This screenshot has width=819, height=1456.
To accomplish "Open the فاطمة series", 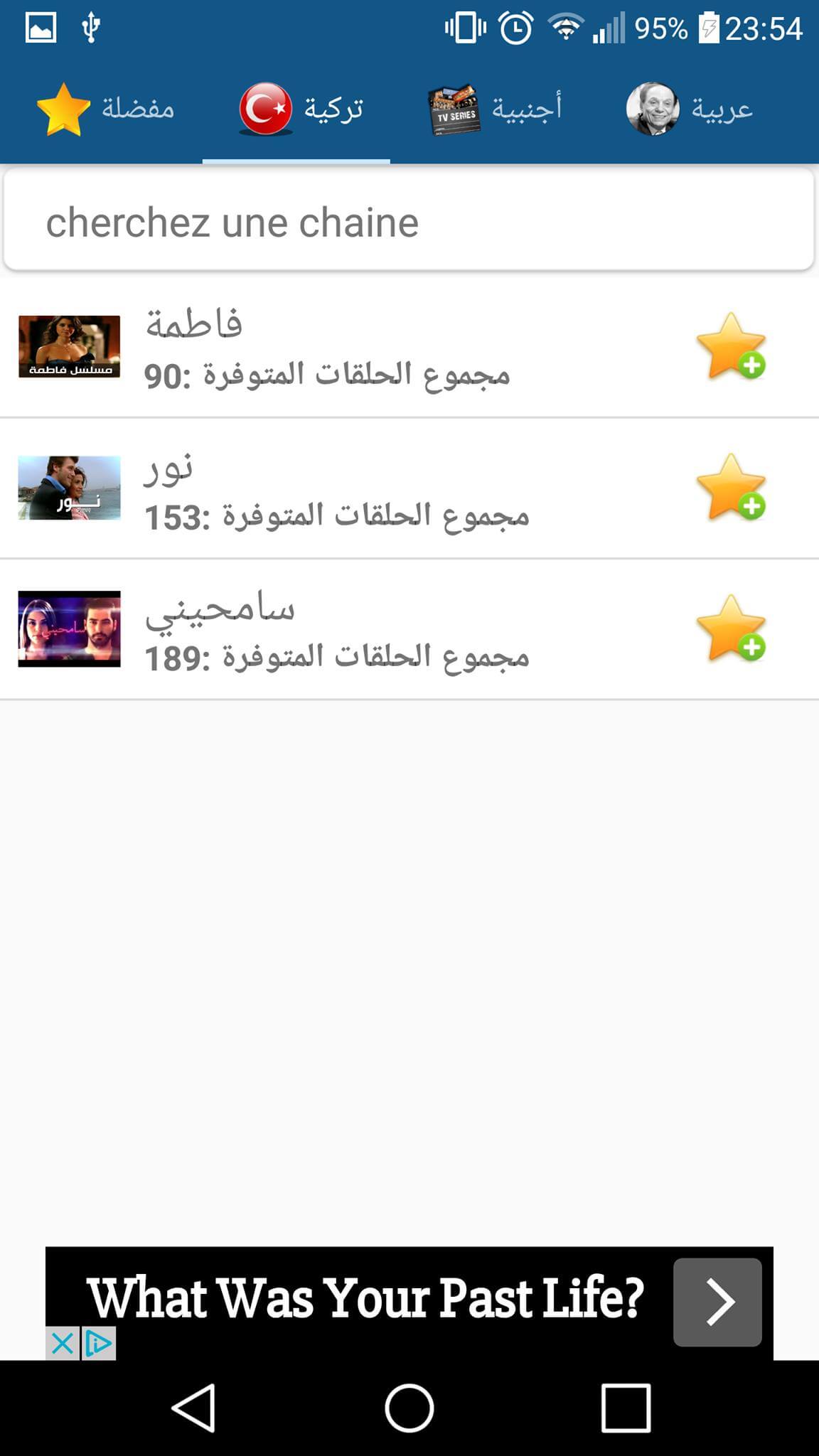I will click(x=341, y=348).
